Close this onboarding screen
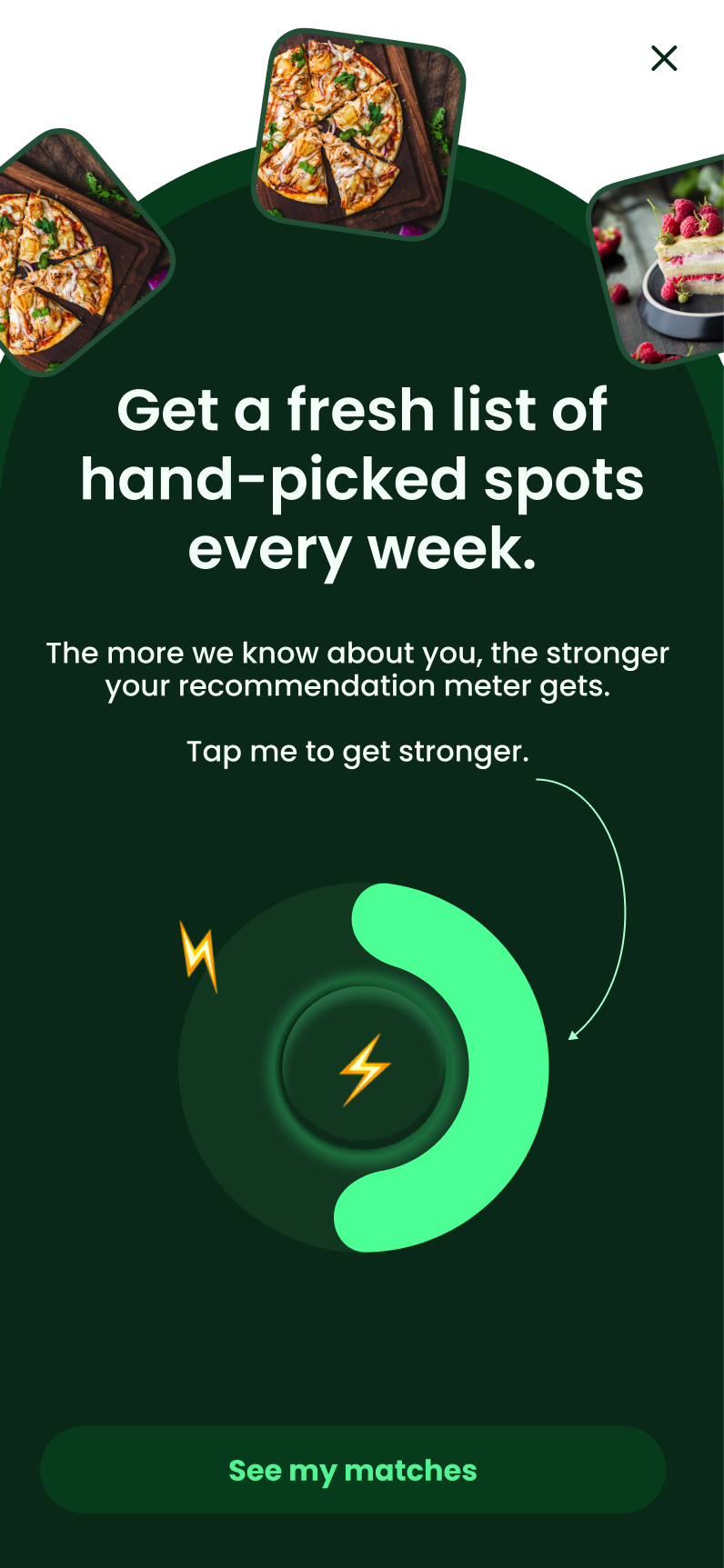 click(x=664, y=58)
